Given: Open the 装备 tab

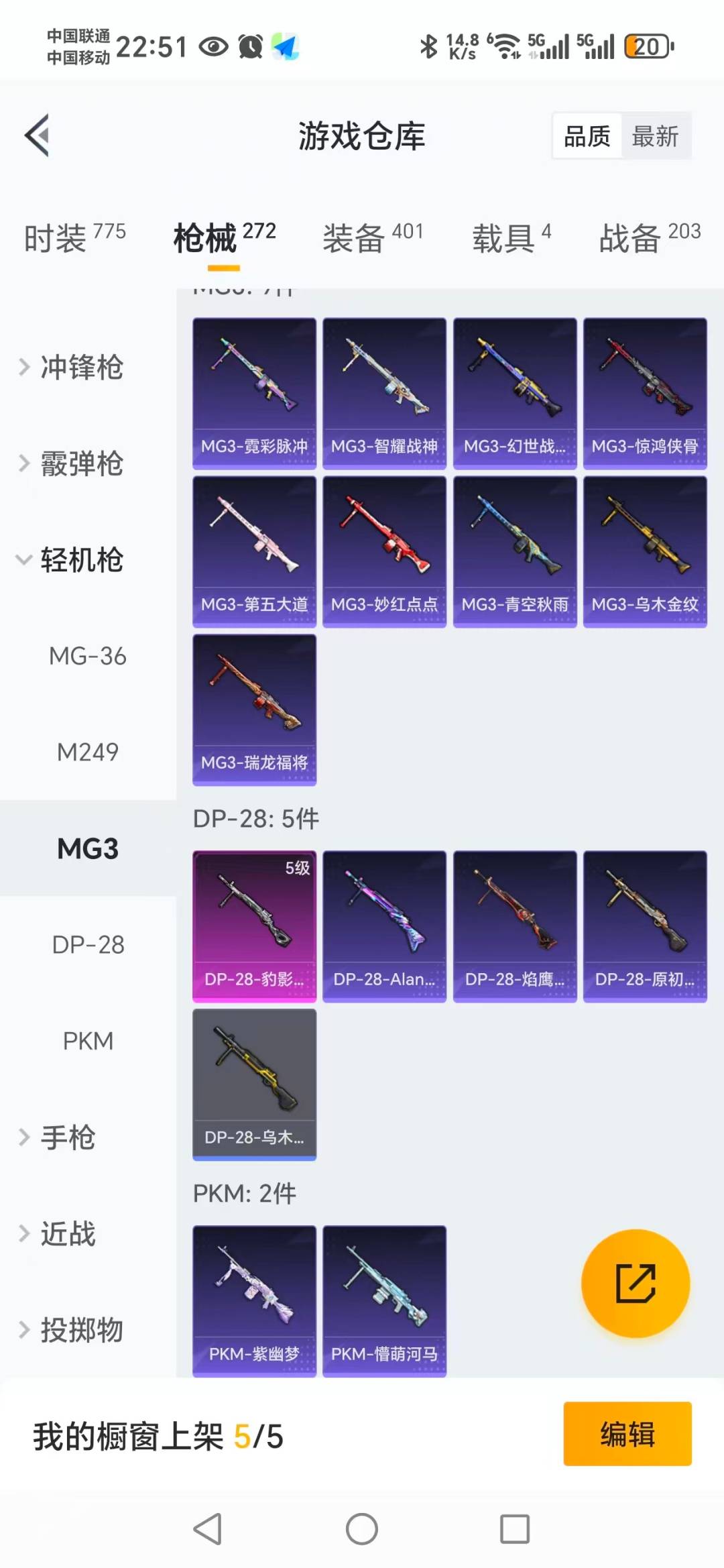Looking at the screenshot, I should (372, 237).
